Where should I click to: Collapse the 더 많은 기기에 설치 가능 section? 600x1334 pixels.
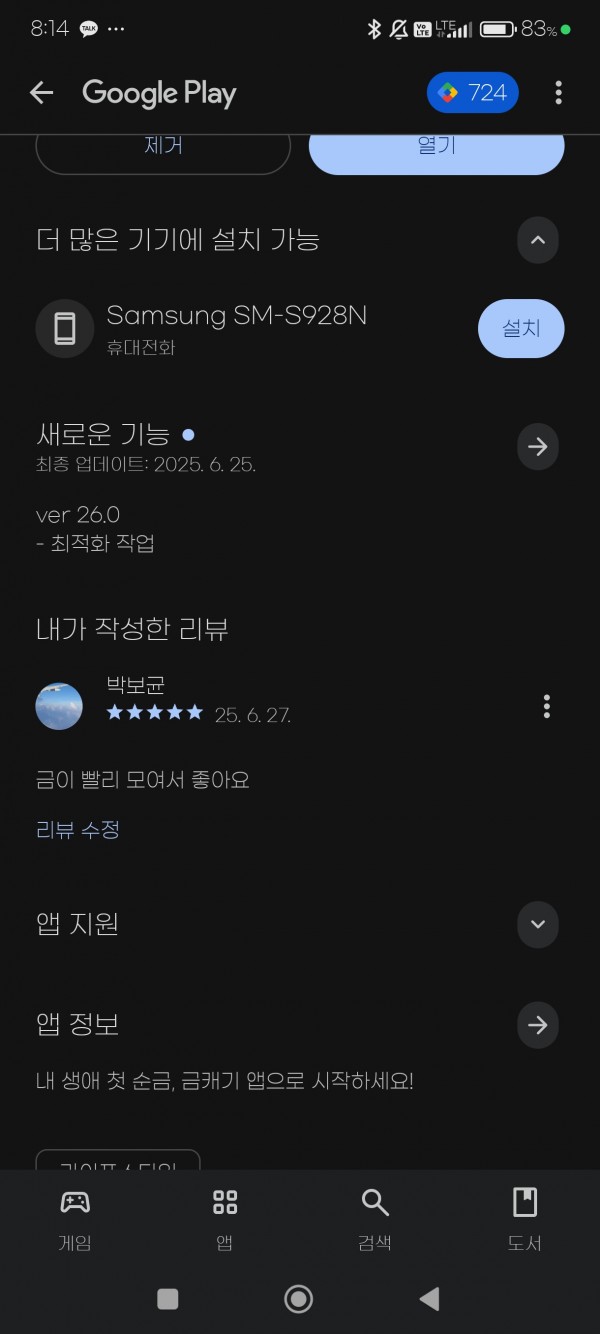(538, 240)
